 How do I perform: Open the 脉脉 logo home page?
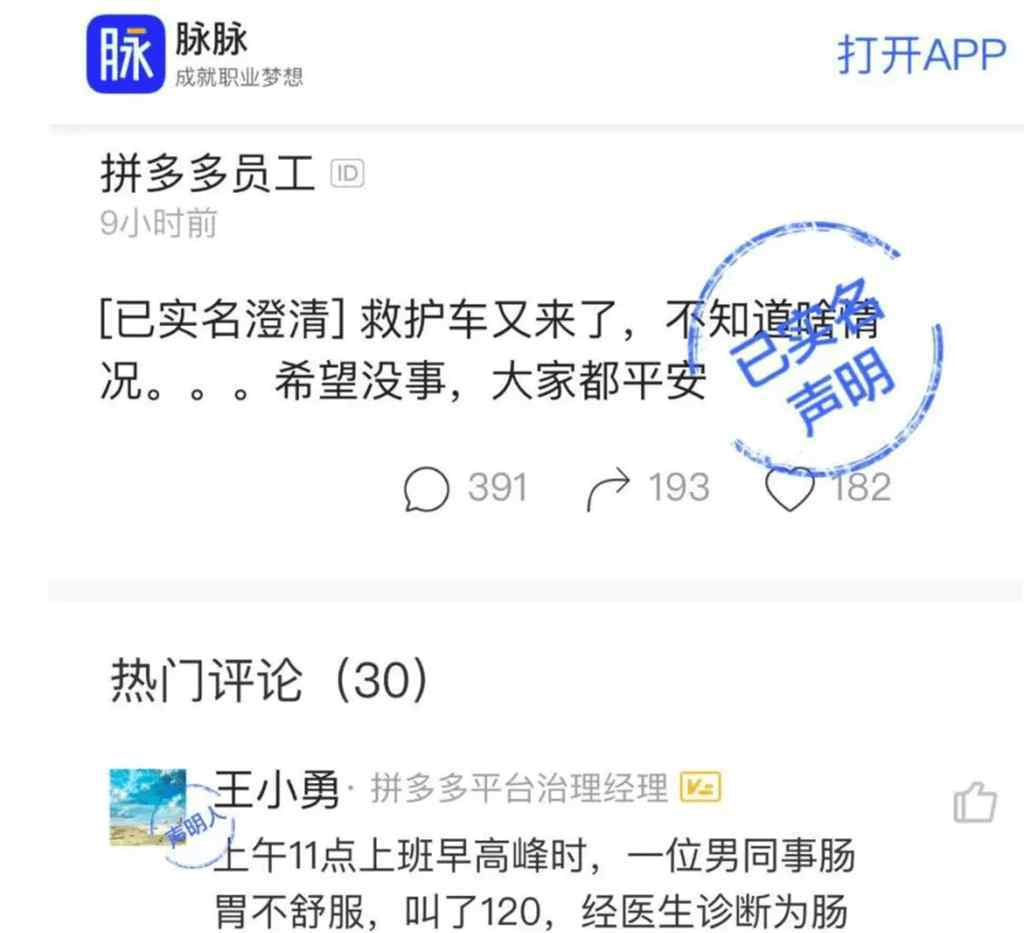(125, 56)
